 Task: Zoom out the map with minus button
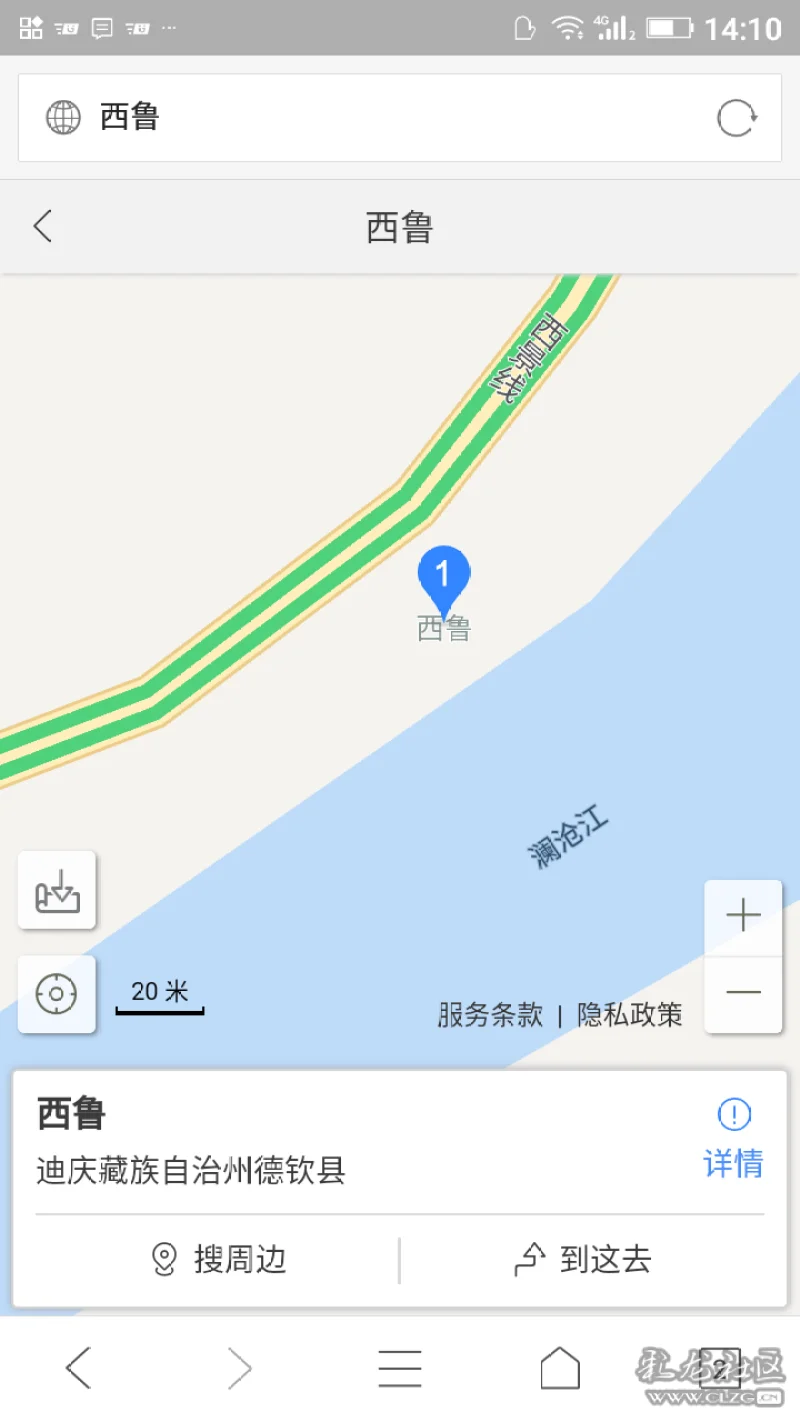(743, 994)
